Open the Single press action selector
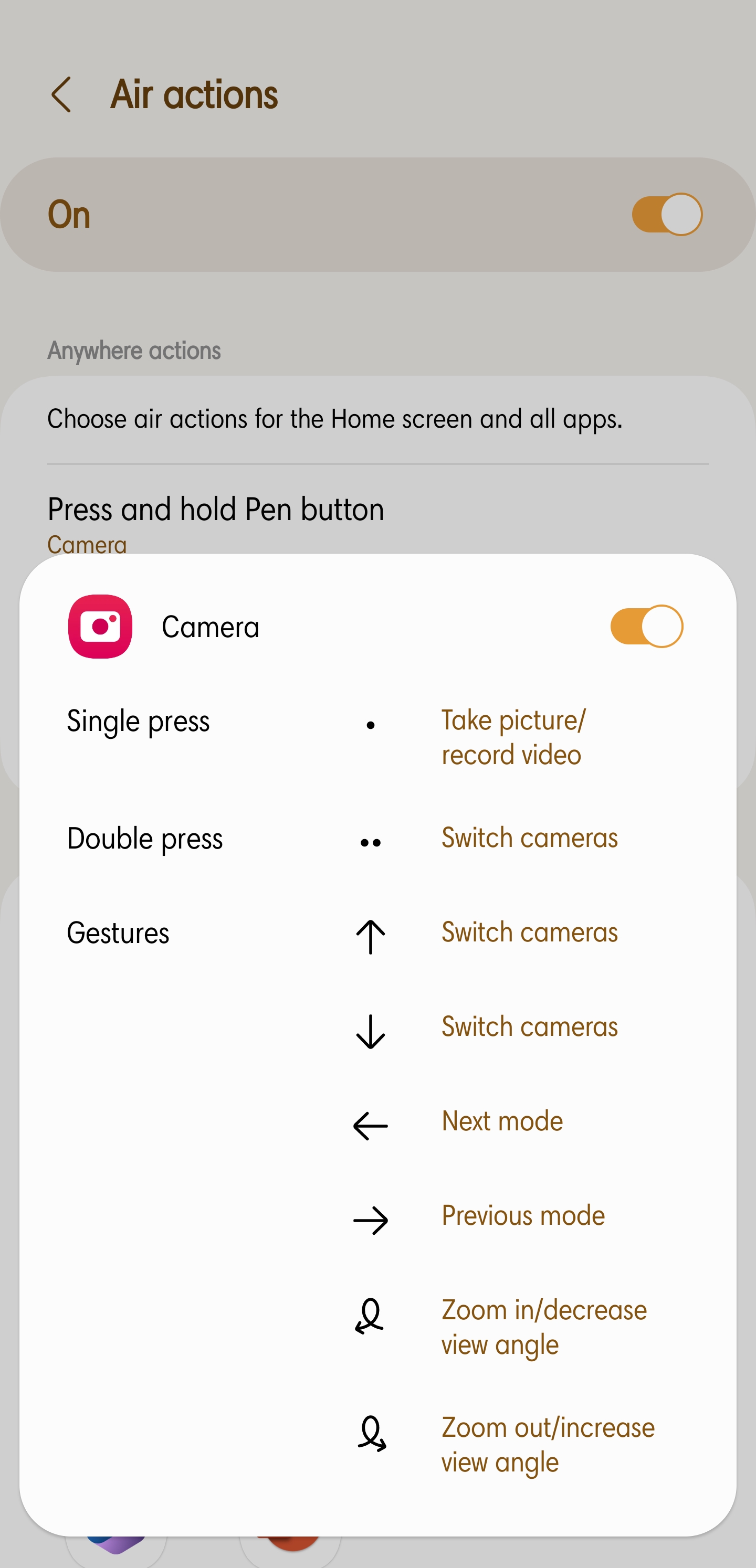 [138, 723]
